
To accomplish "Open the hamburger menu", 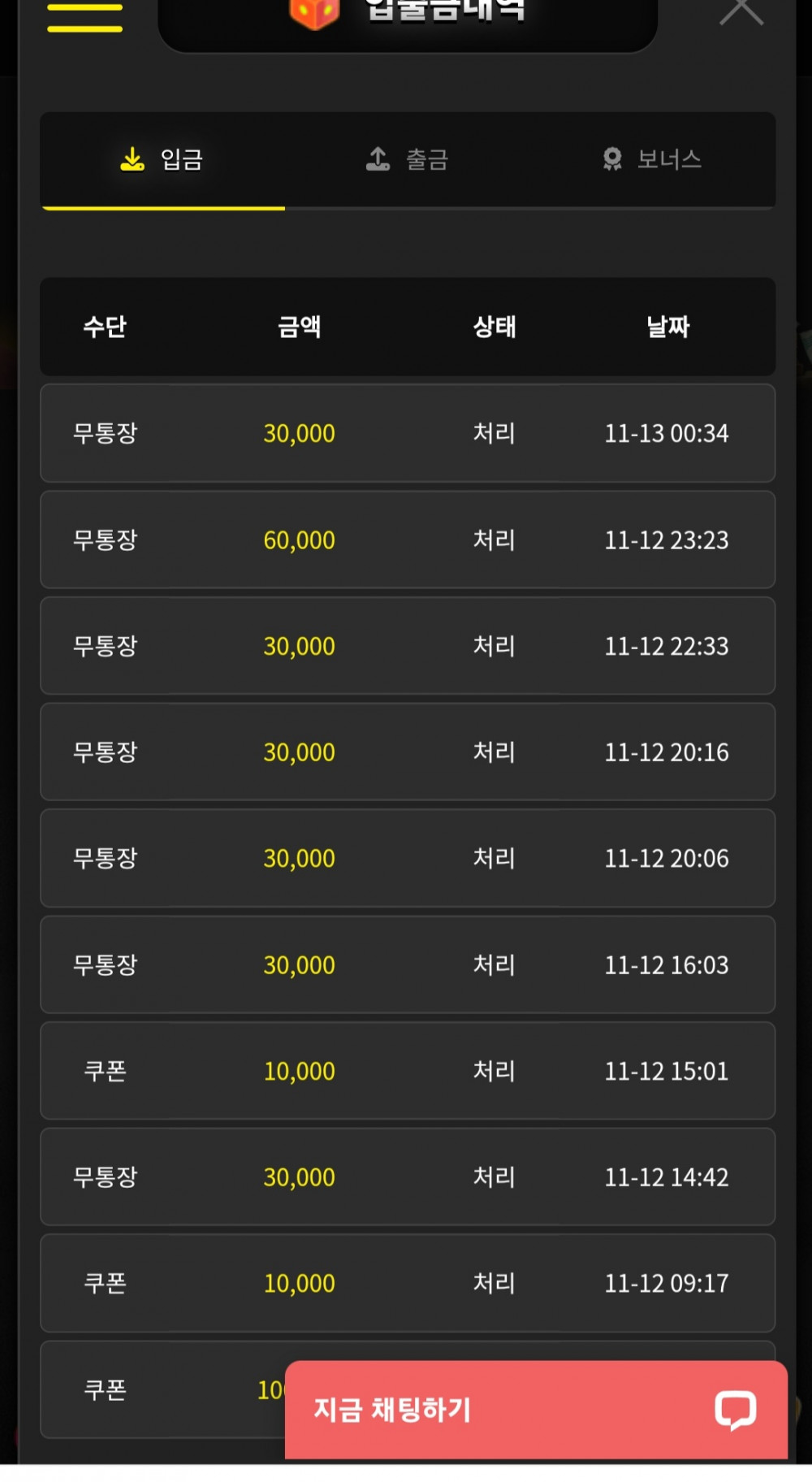I will coord(84,16).
